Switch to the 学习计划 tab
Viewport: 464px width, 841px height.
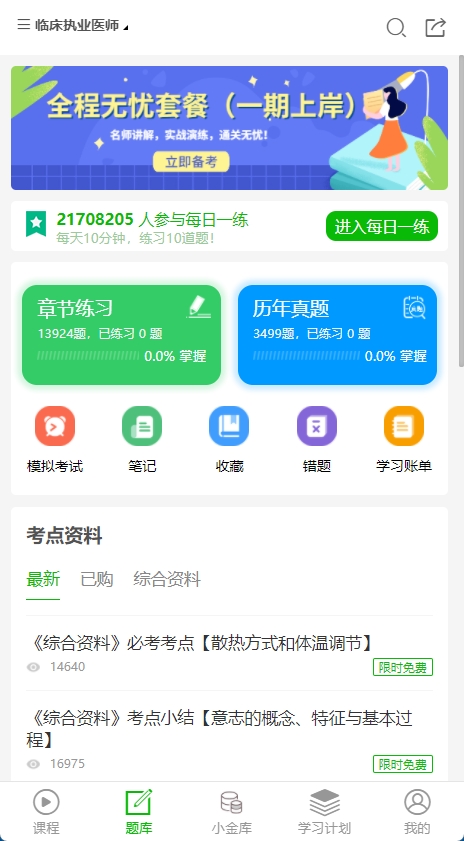[325, 812]
